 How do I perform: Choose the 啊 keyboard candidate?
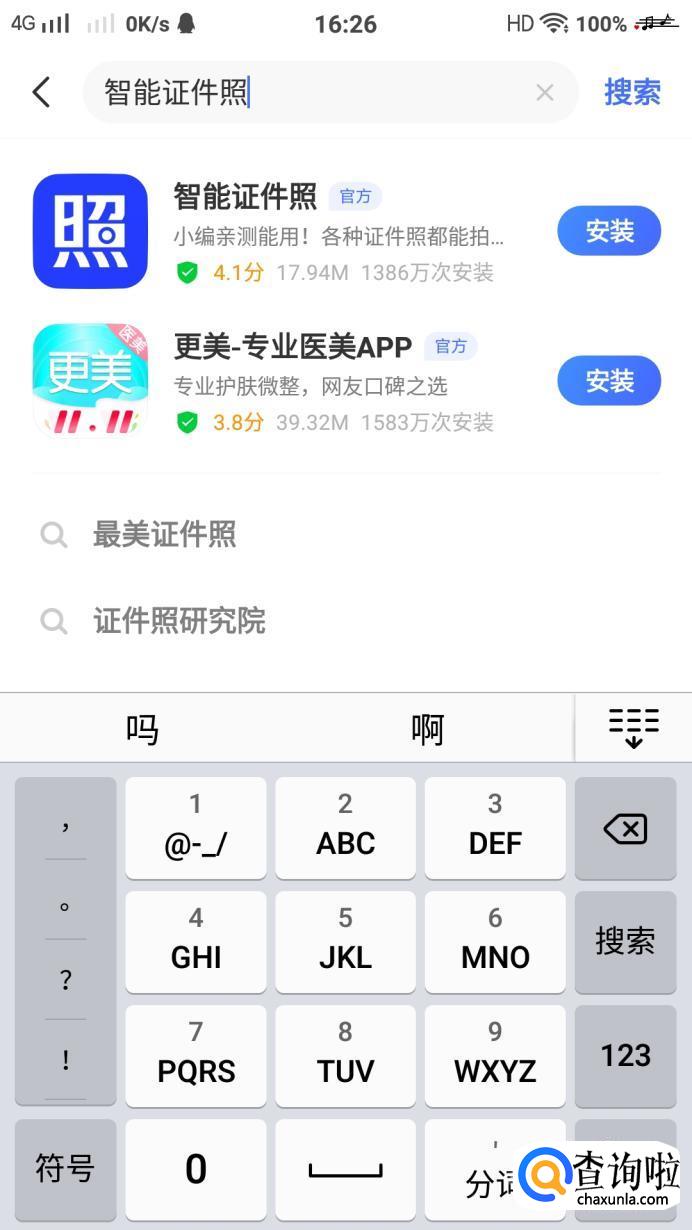pos(428,729)
